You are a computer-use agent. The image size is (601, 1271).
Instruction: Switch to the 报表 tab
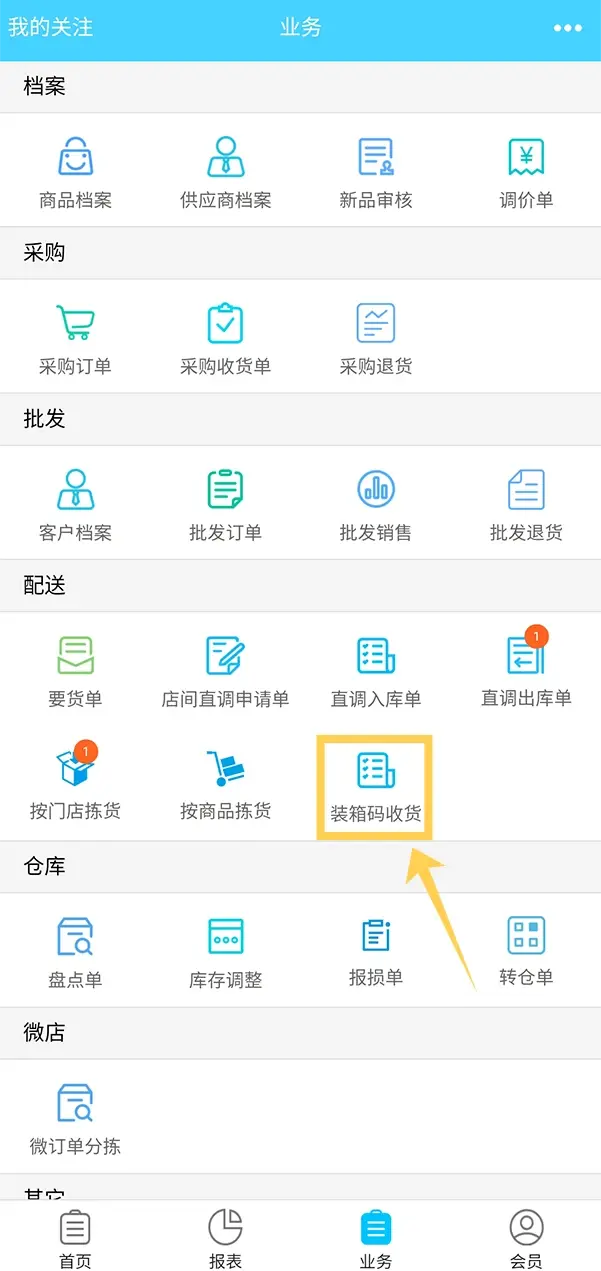[225, 1238]
